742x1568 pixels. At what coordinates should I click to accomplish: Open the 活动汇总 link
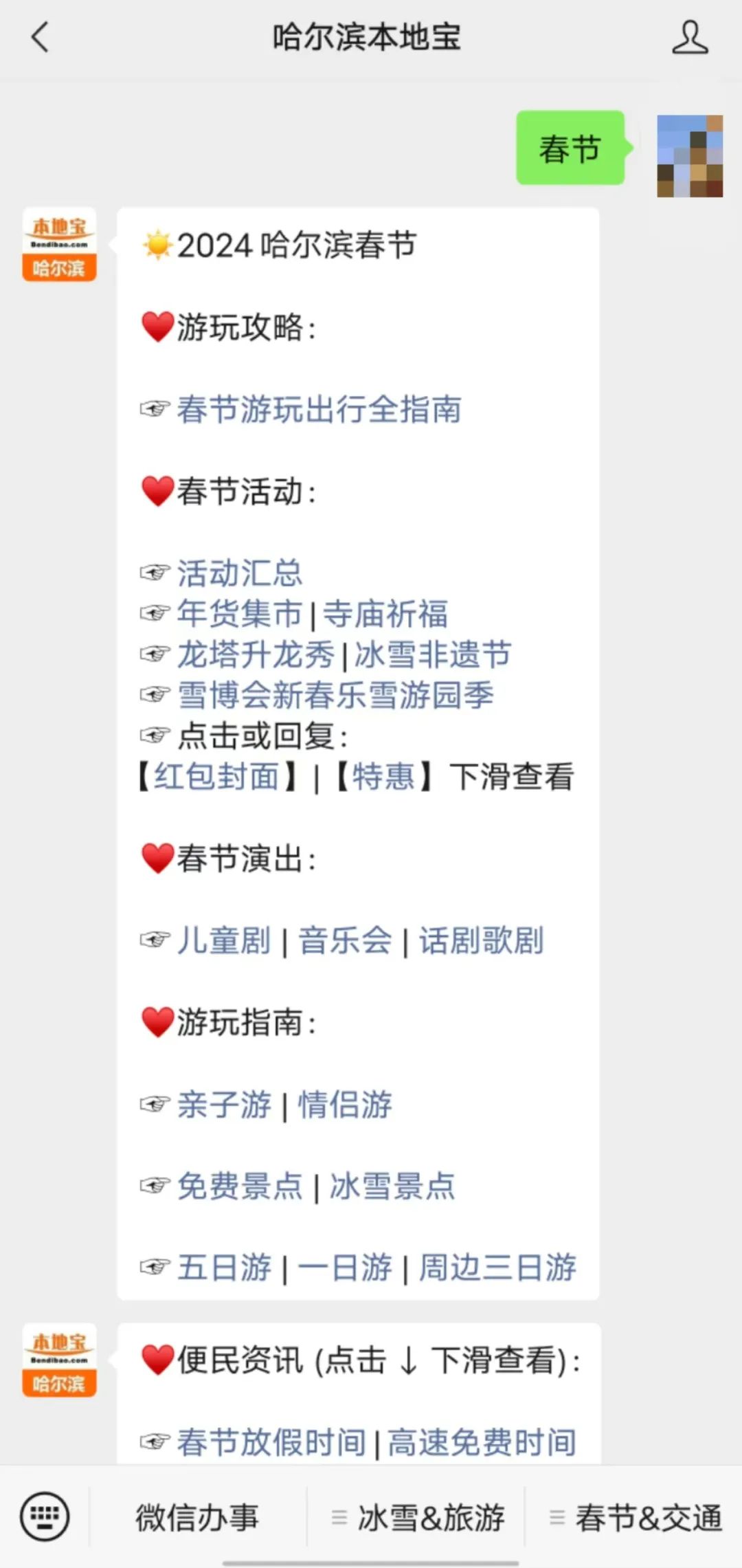[240, 573]
